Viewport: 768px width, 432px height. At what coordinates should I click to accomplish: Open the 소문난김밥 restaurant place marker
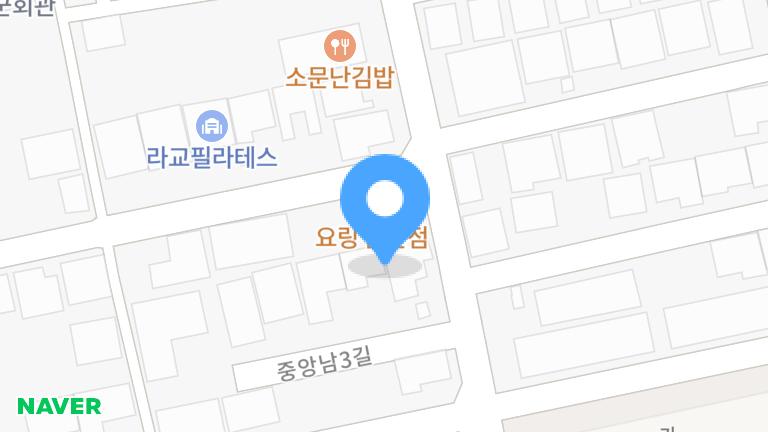(x=340, y=45)
